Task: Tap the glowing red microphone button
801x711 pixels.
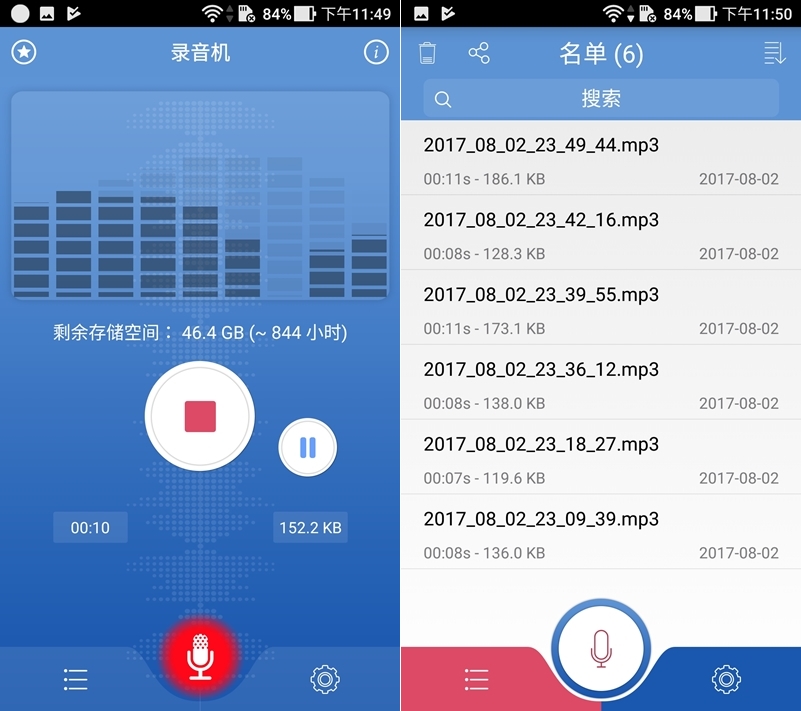Action: pyautogui.click(x=201, y=653)
